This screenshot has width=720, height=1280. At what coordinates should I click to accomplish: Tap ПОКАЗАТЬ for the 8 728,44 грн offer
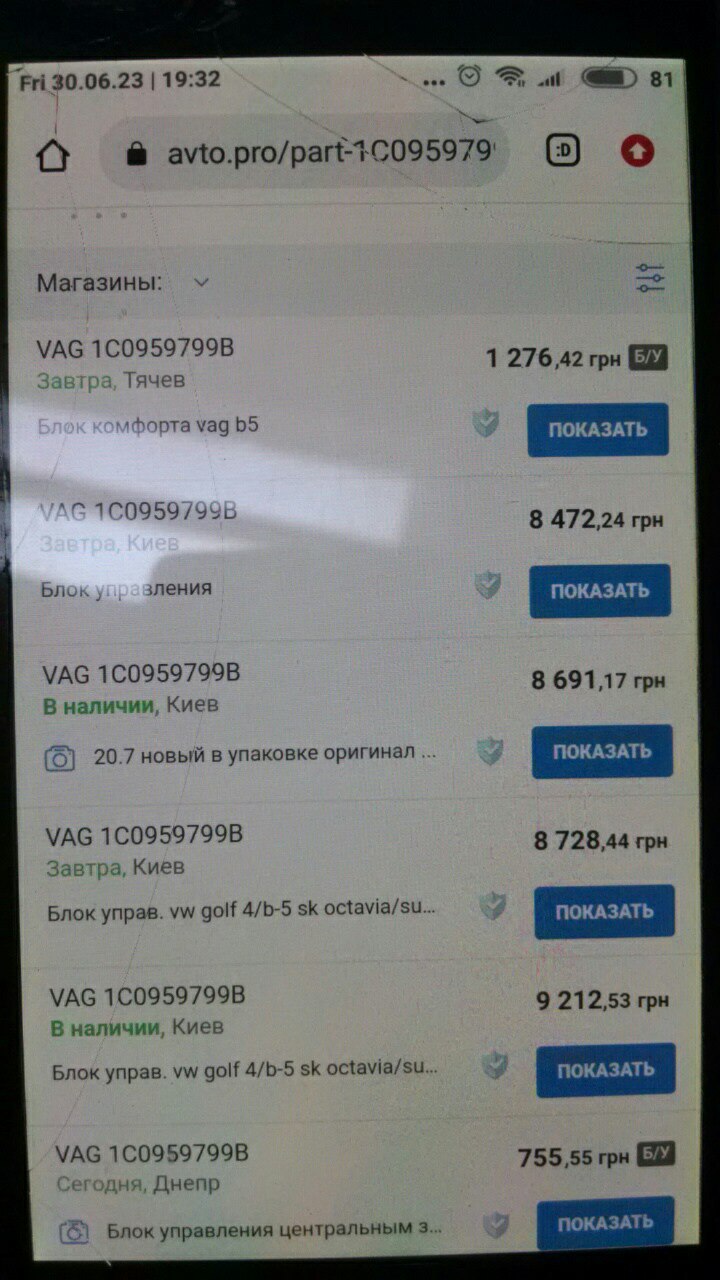[x=604, y=912]
